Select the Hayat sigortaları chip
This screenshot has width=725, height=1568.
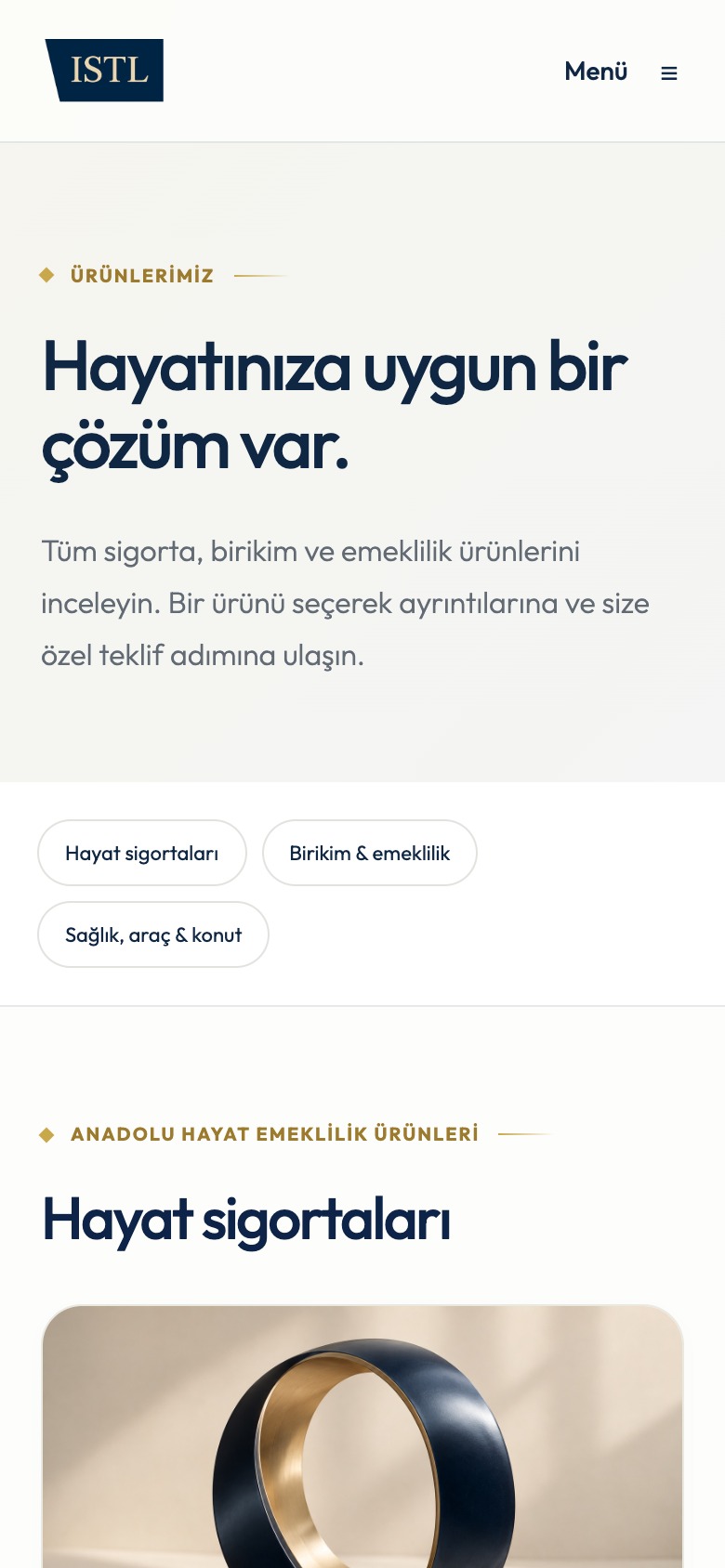coord(142,853)
